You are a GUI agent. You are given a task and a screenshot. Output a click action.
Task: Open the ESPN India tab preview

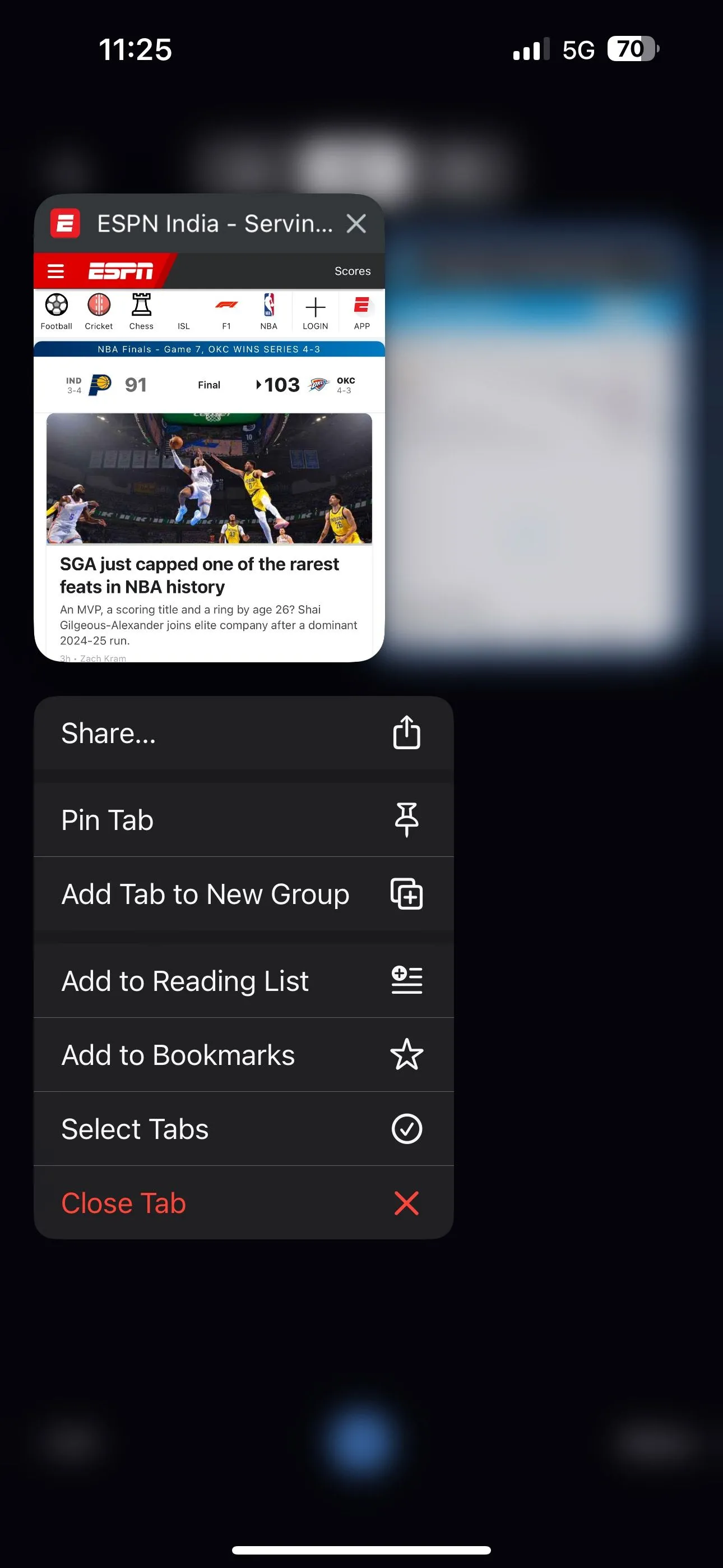[x=208, y=475]
